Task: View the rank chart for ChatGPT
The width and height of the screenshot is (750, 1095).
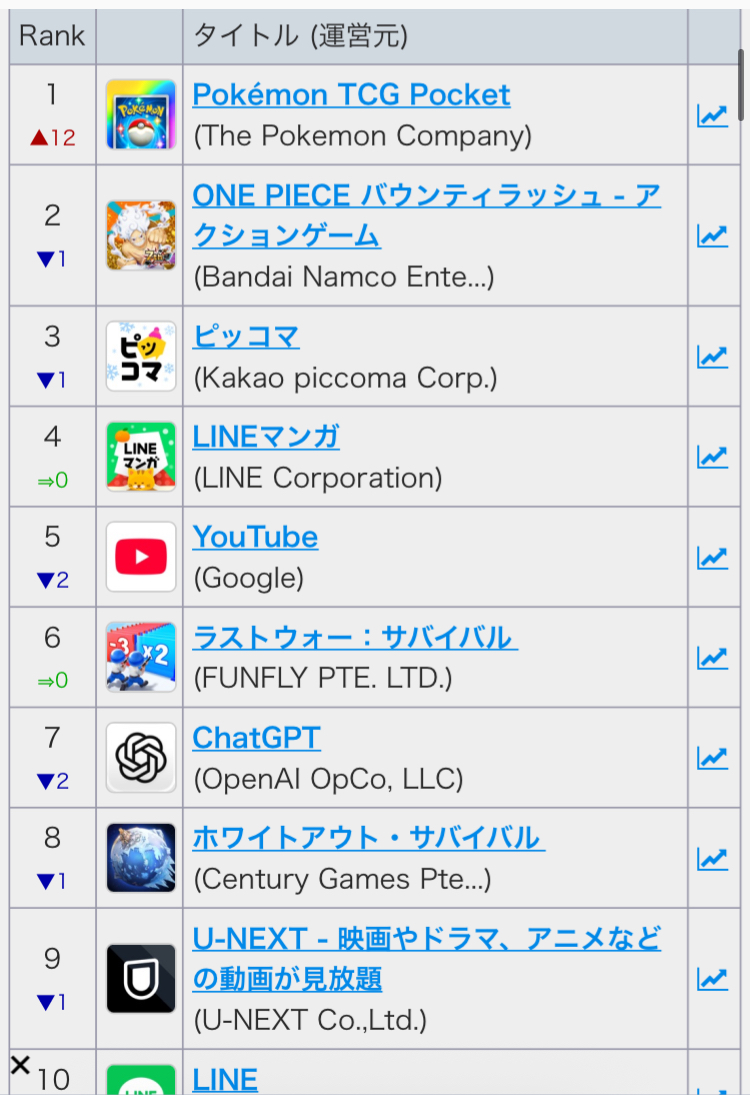Action: coord(712,758)
